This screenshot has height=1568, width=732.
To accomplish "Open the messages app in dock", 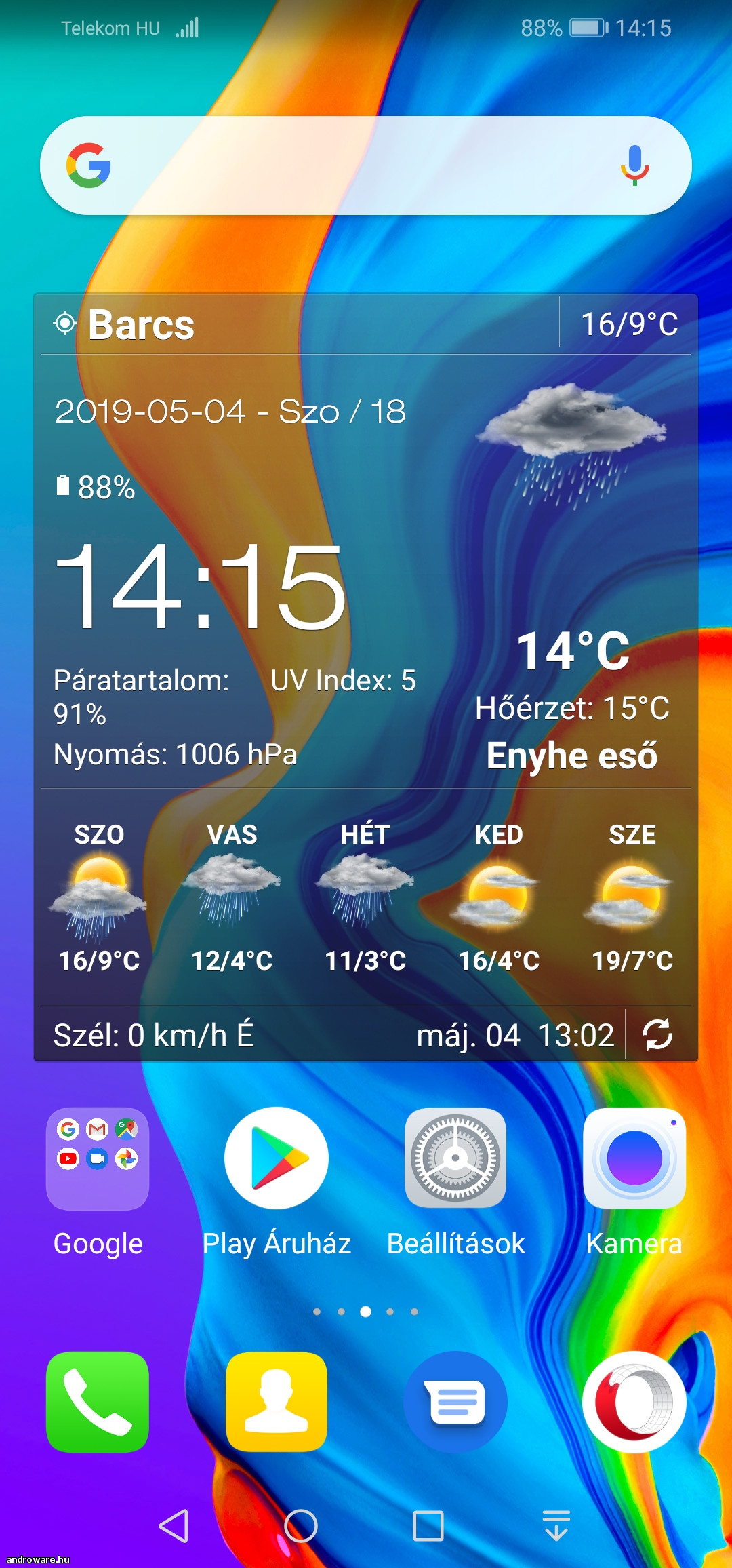I will pos(455,1402).
